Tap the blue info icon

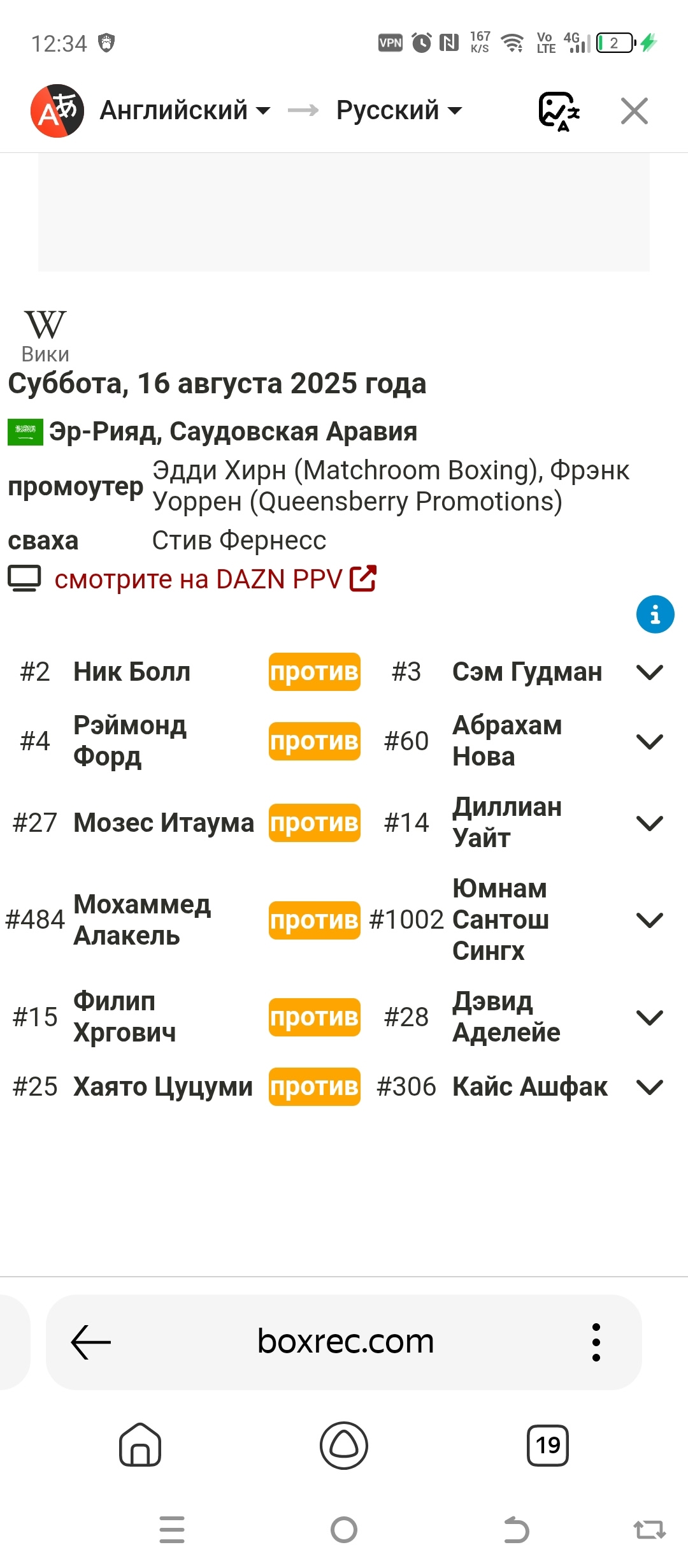655,614
